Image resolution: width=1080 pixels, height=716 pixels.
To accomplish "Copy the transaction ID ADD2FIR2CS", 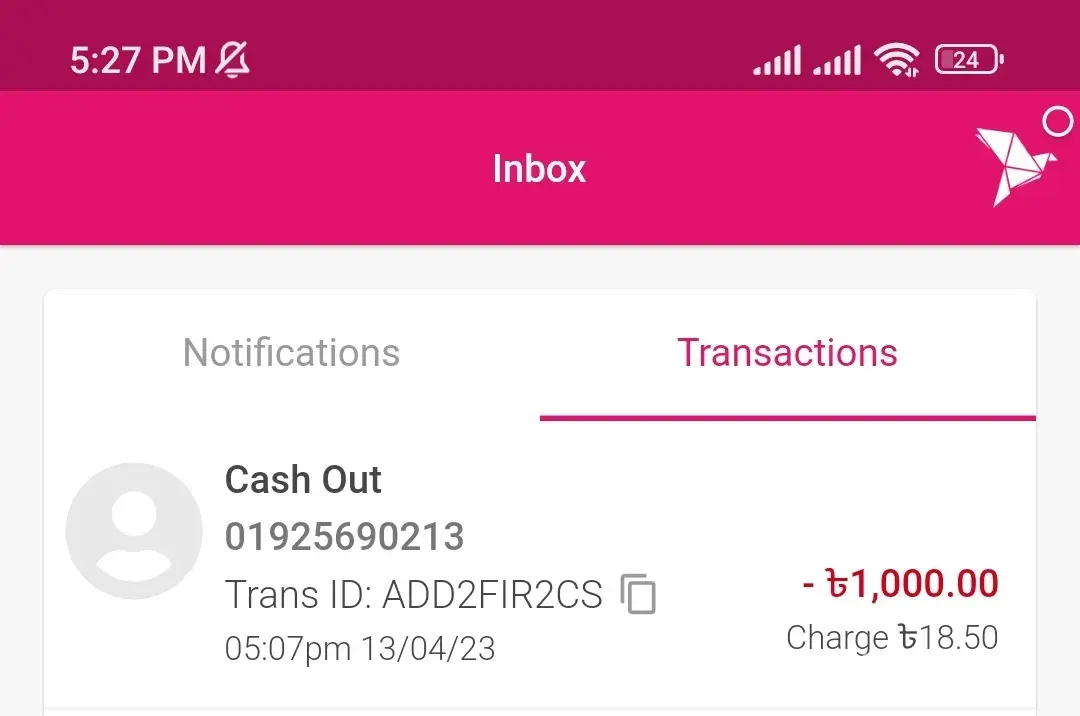I will [638, 595].
